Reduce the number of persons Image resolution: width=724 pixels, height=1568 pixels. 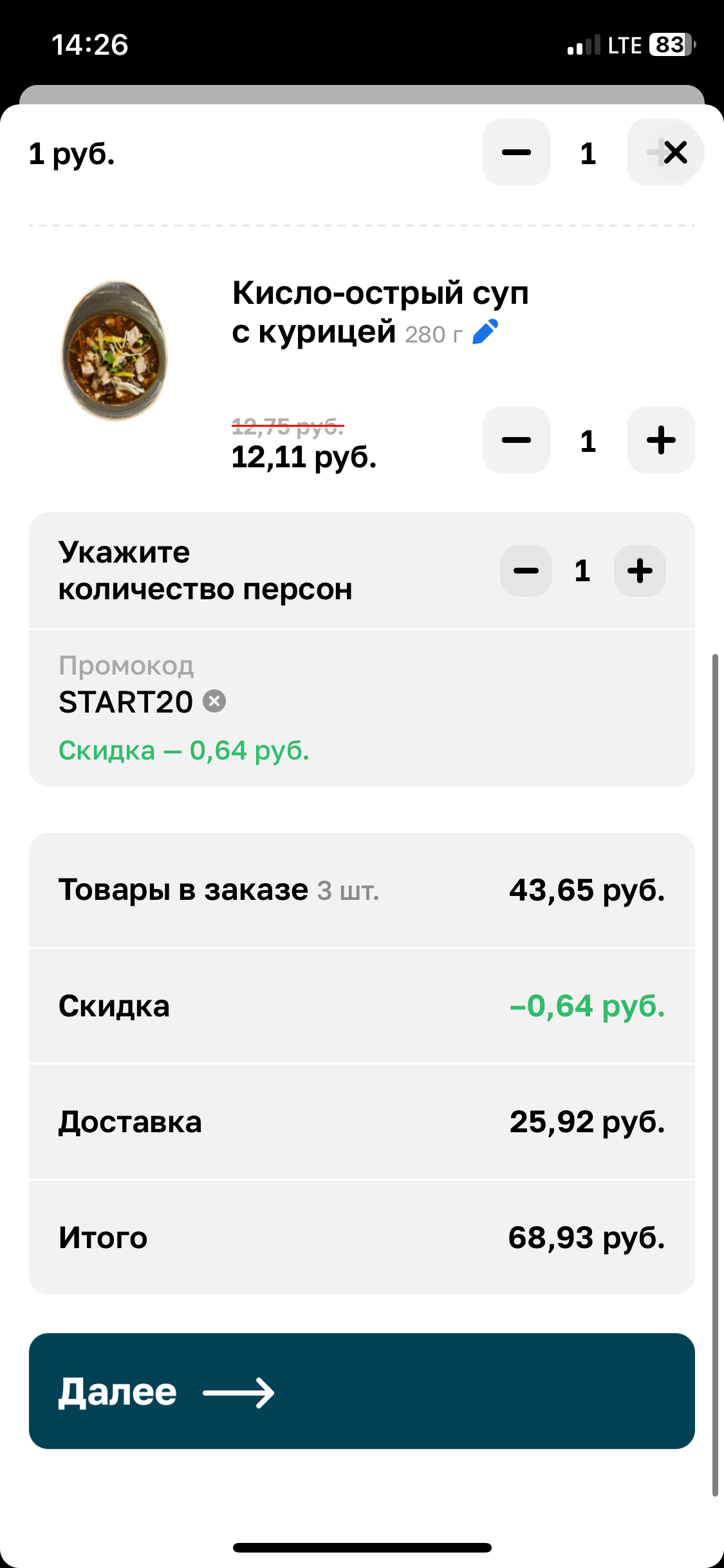pyautogui.click(x=526, y=570)
